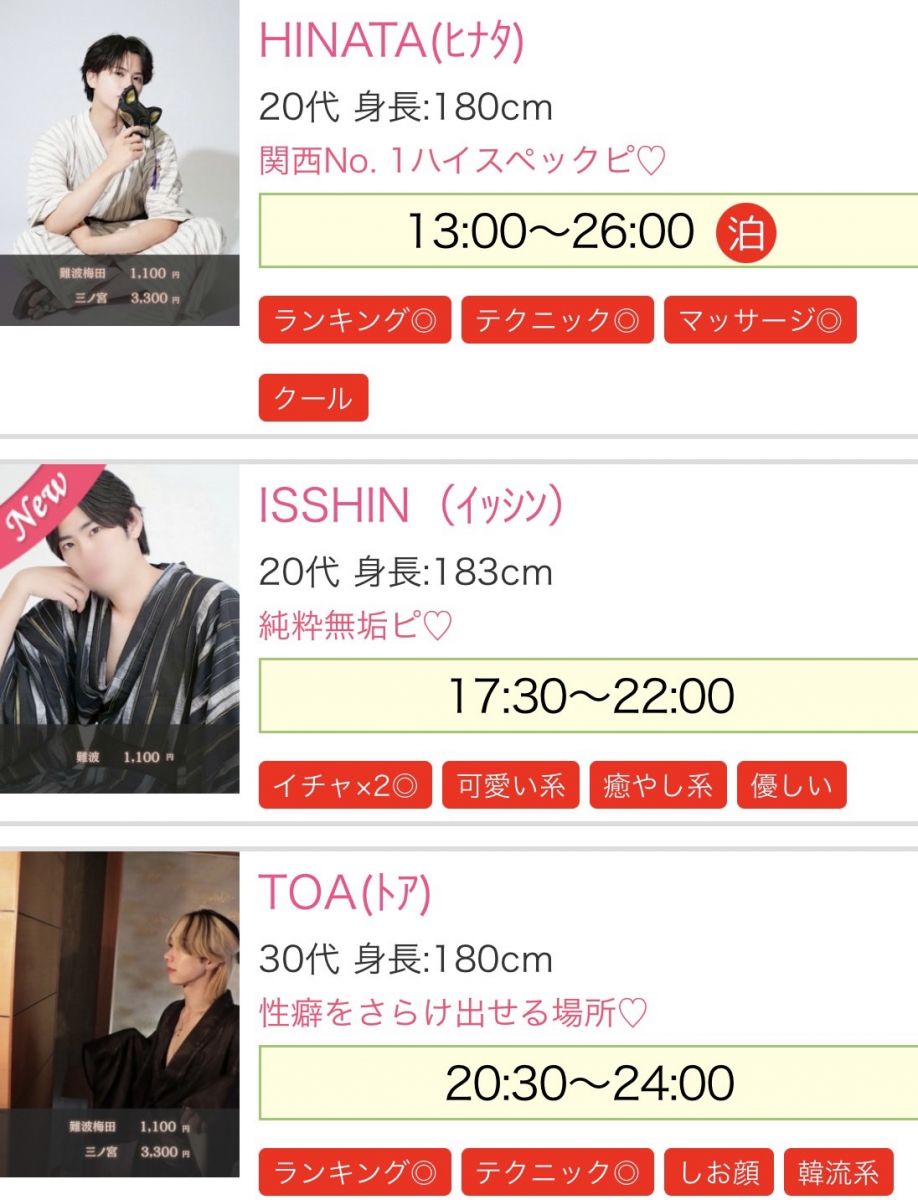Choose the 可愛い系 tag
The image size is (918, 1200).
tap(511, 785)
